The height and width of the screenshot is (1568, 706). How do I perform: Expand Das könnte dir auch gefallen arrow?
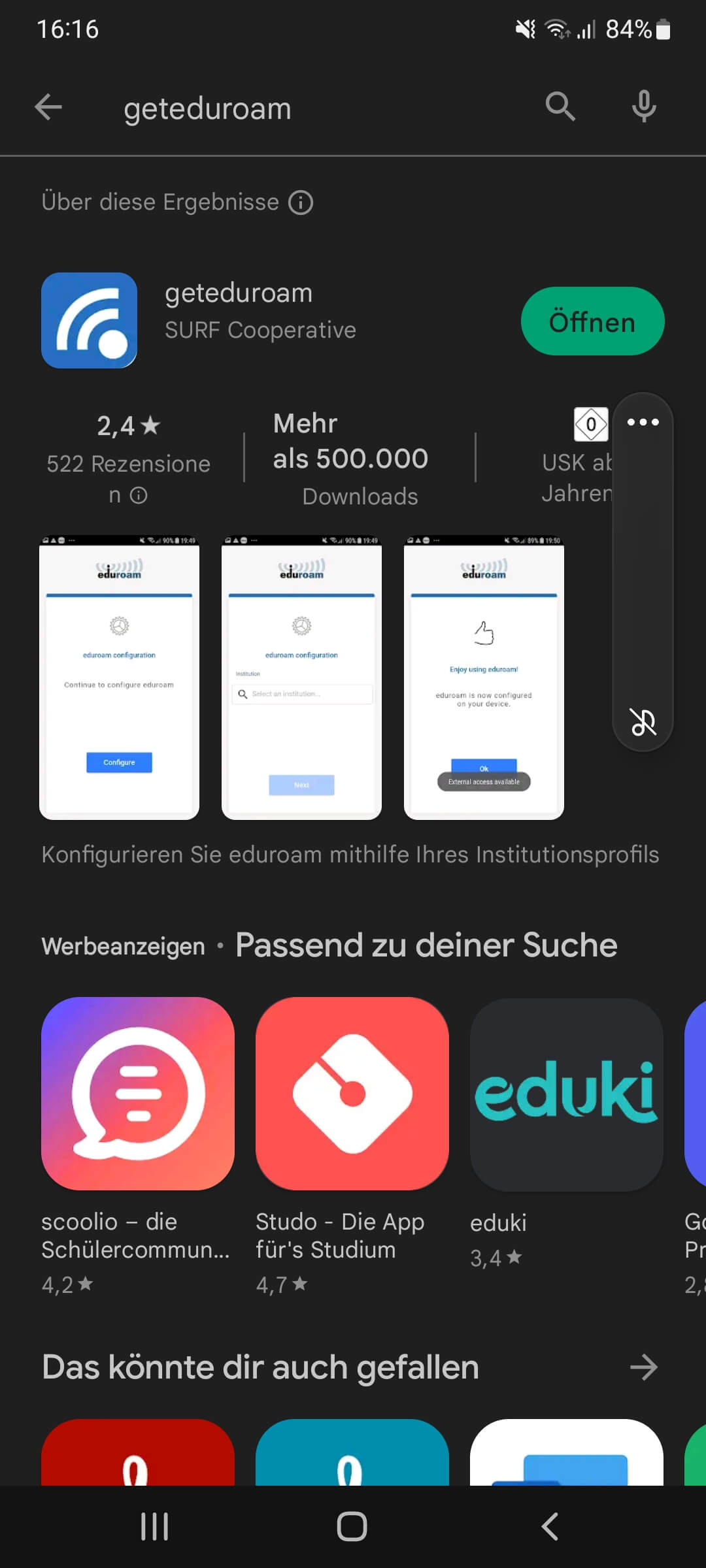[x=643, y=1367]
